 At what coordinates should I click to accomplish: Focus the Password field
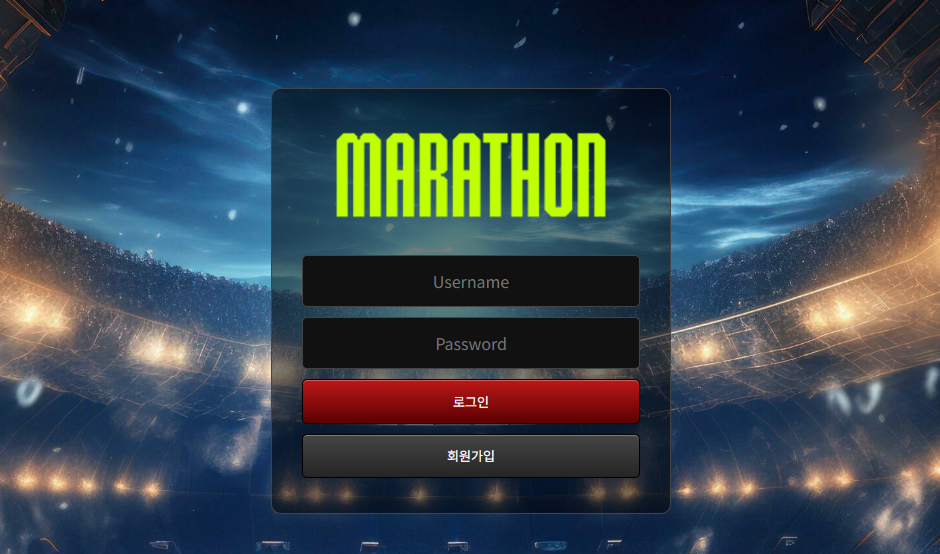pos(470,344)
